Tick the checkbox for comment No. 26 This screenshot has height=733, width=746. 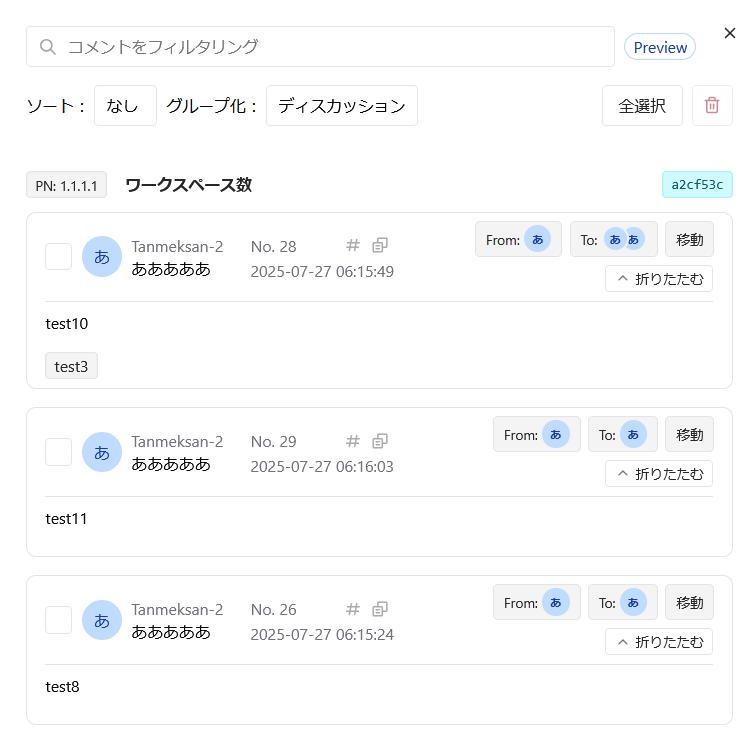(58, 620)
